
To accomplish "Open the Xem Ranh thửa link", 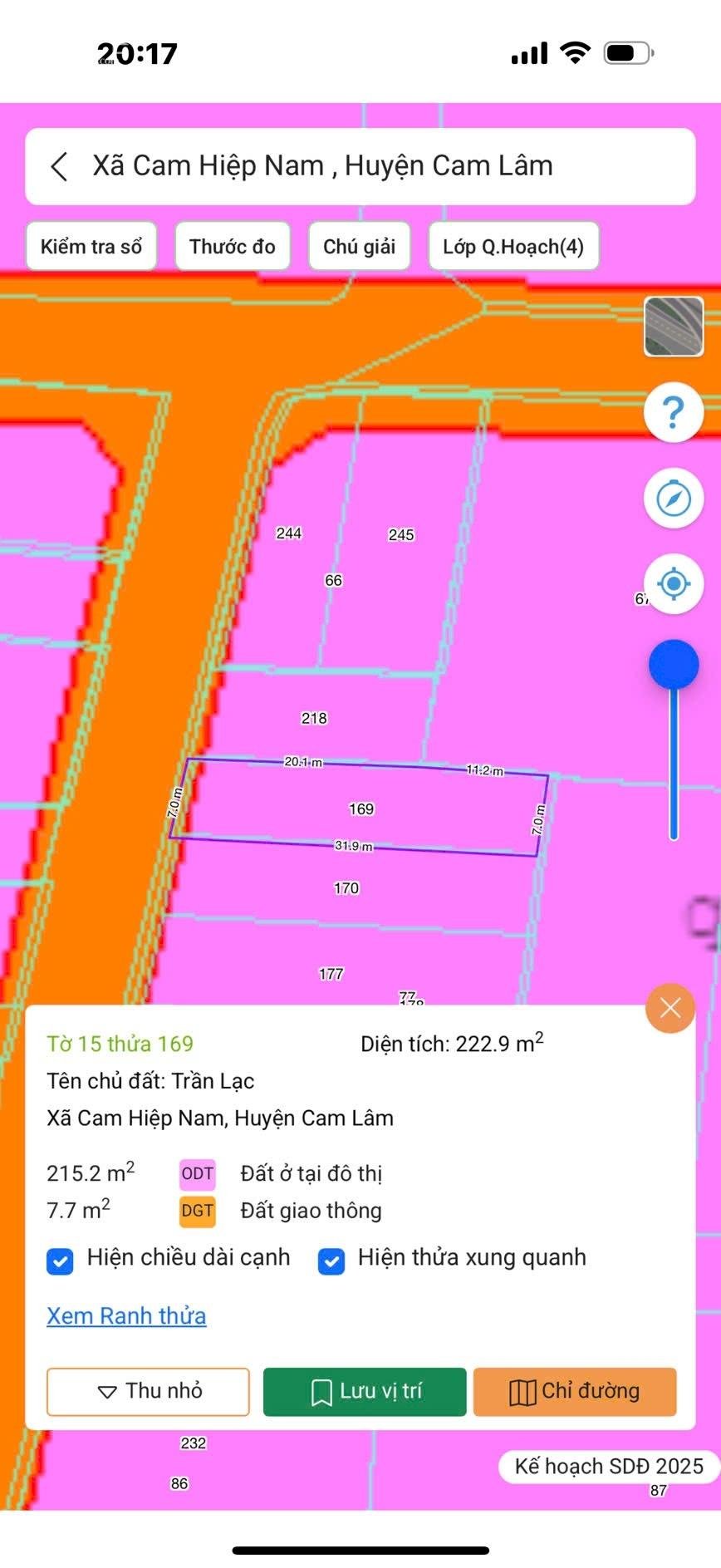I will 126,1316.
